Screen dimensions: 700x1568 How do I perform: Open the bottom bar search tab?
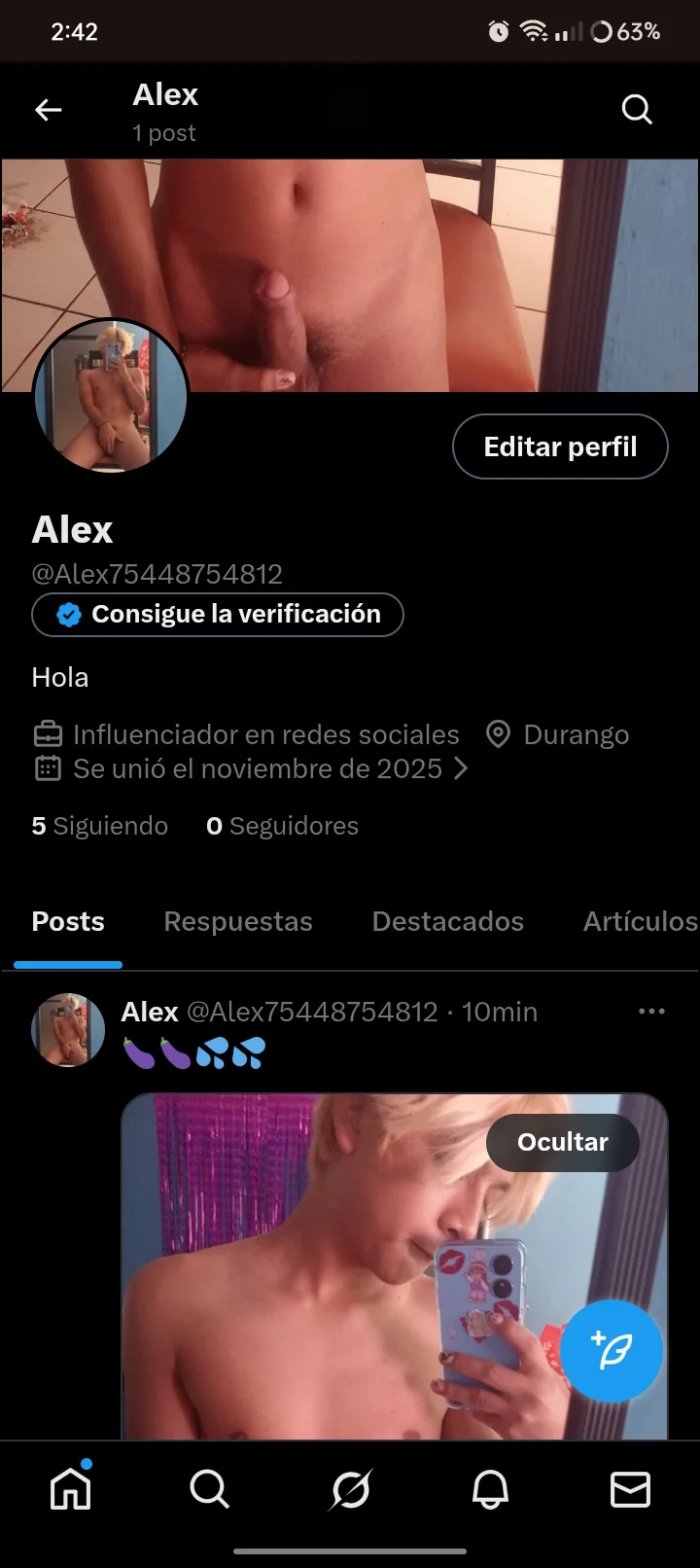210,1488
